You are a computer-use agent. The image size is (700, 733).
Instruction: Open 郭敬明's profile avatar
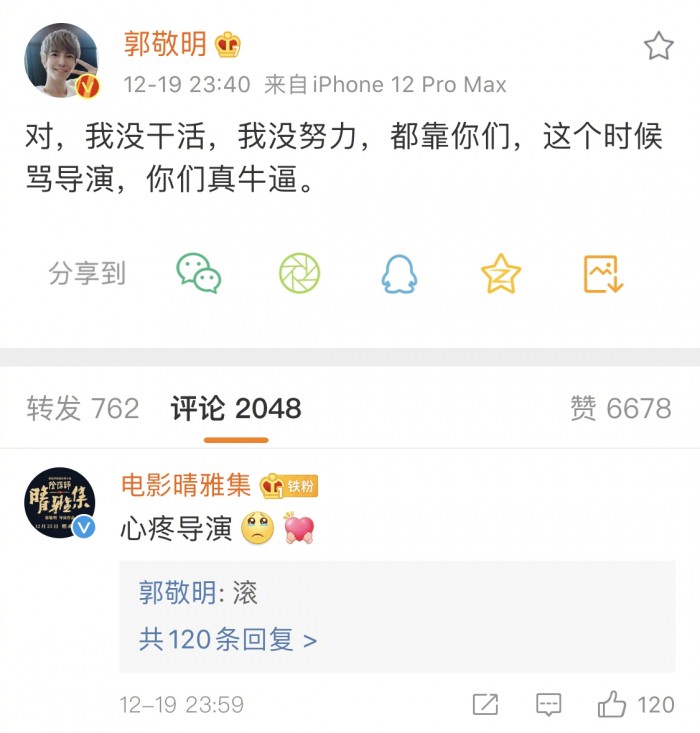pos(61,61)
